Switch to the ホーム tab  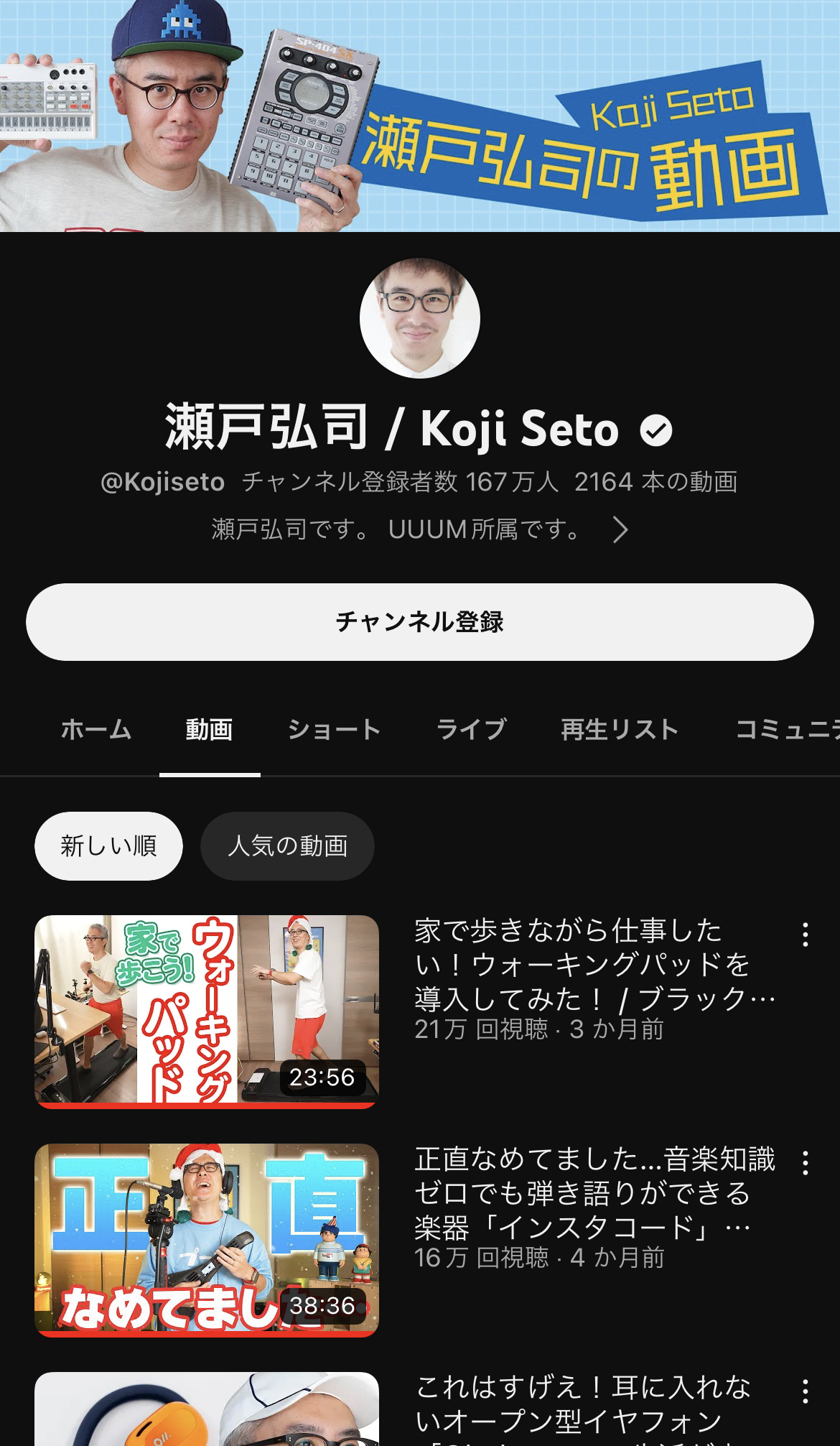point(96,730)
